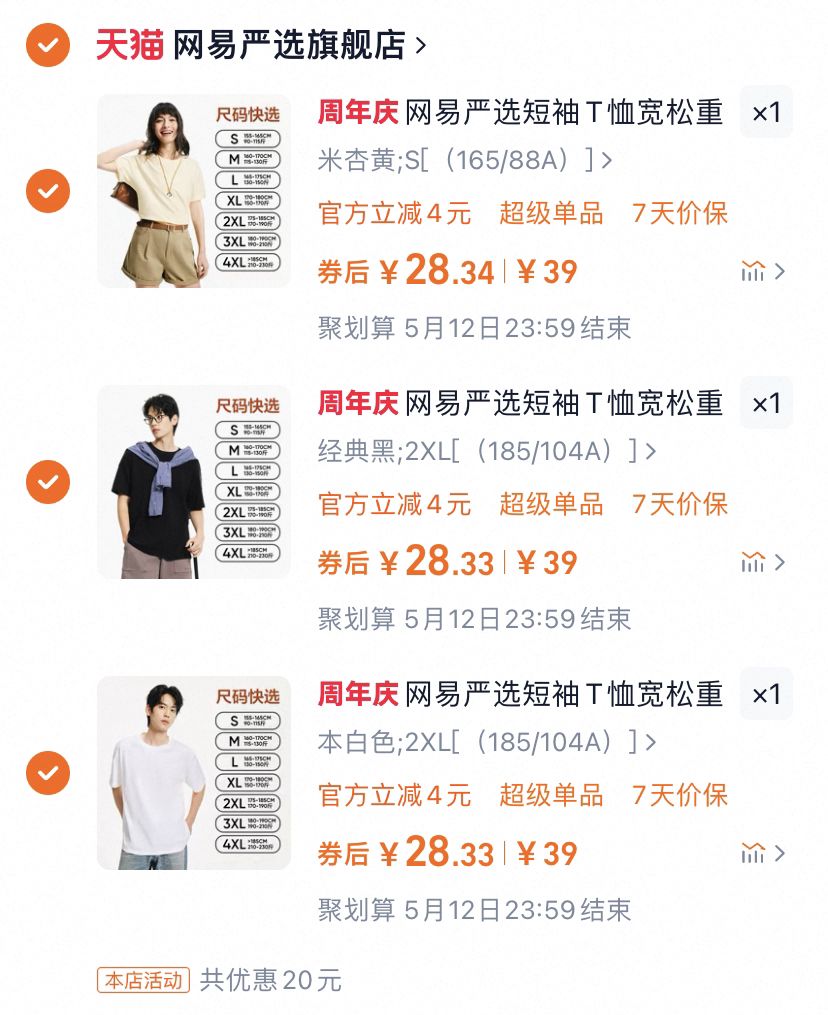
Task: Open the 网易严选旗舰店 store page
Action: (x=290, y=45)
